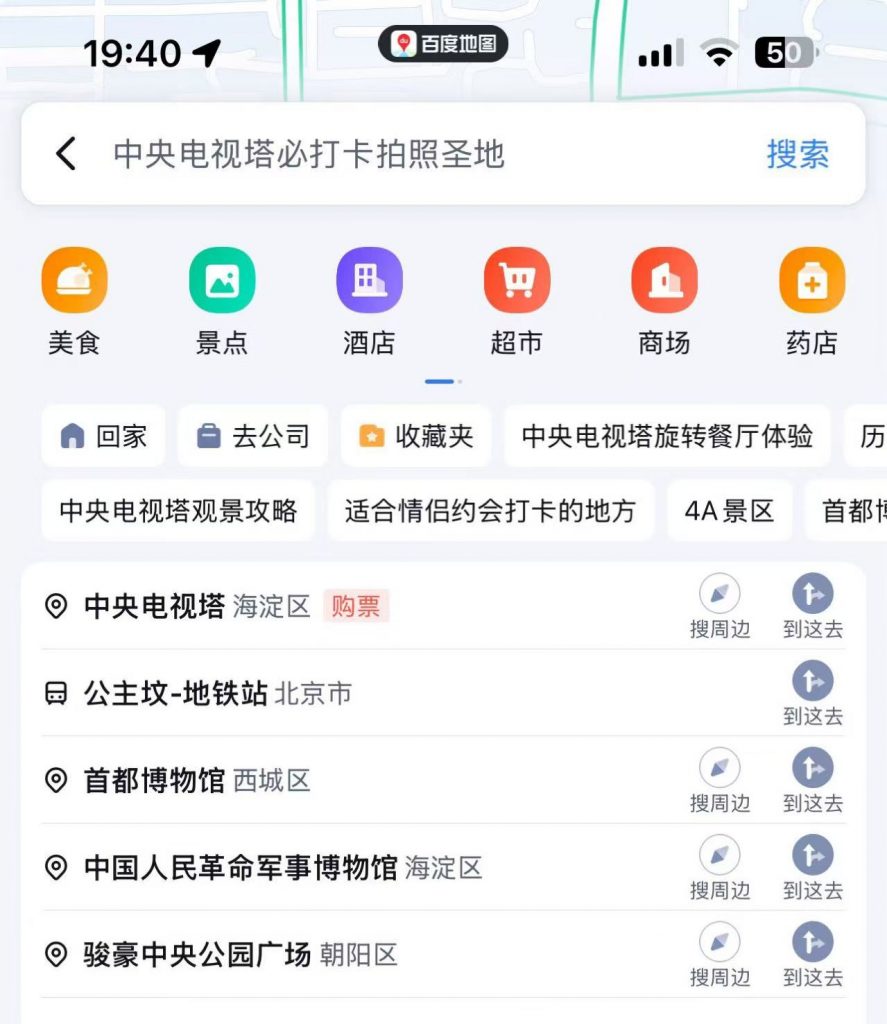Screen dimensions: 887x1024
Task: Tap the 适合情侣约会打卡的地方 chip
Action: coord(490,511)
